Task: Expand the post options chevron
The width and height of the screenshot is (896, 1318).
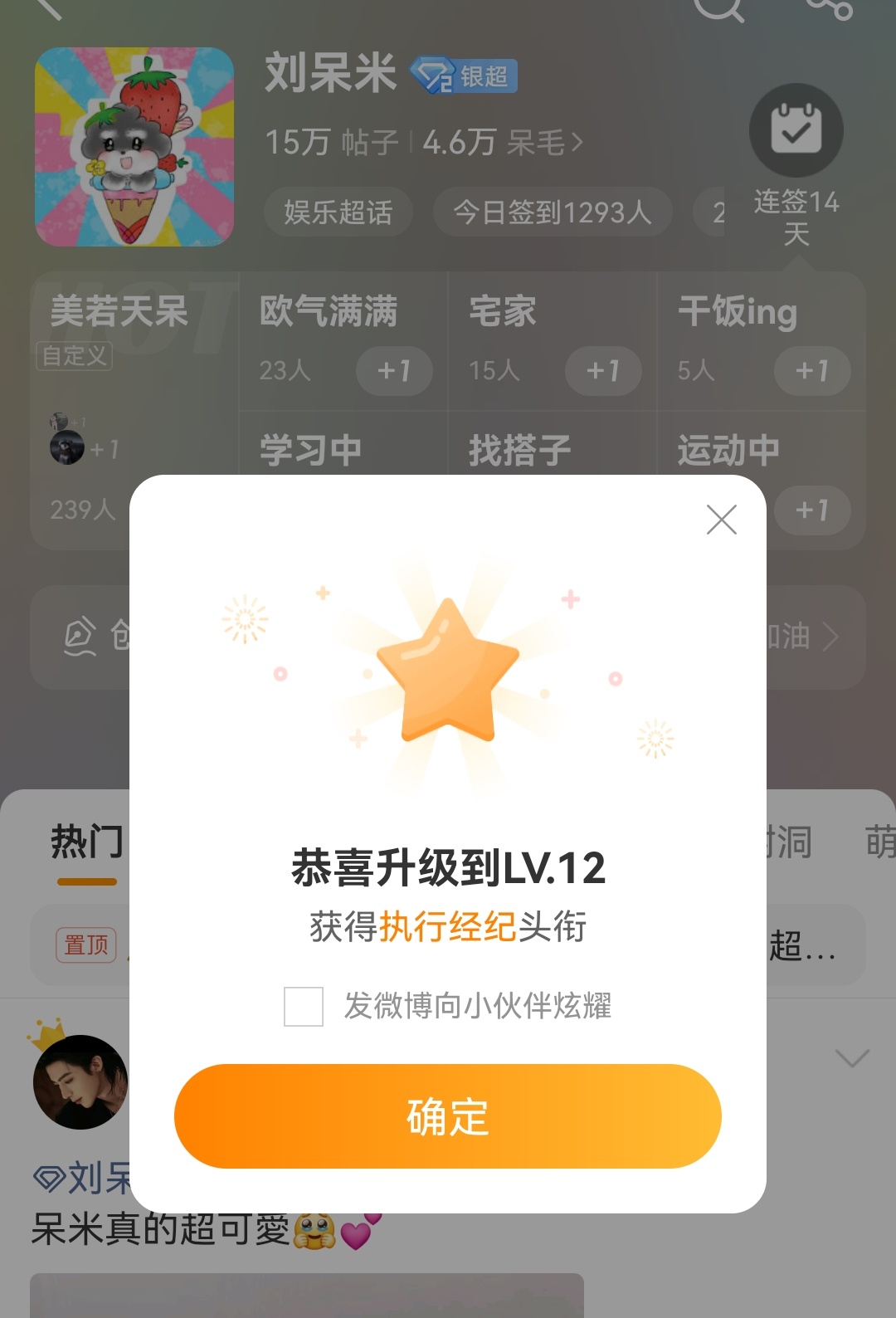Action: click(852, 1058)
